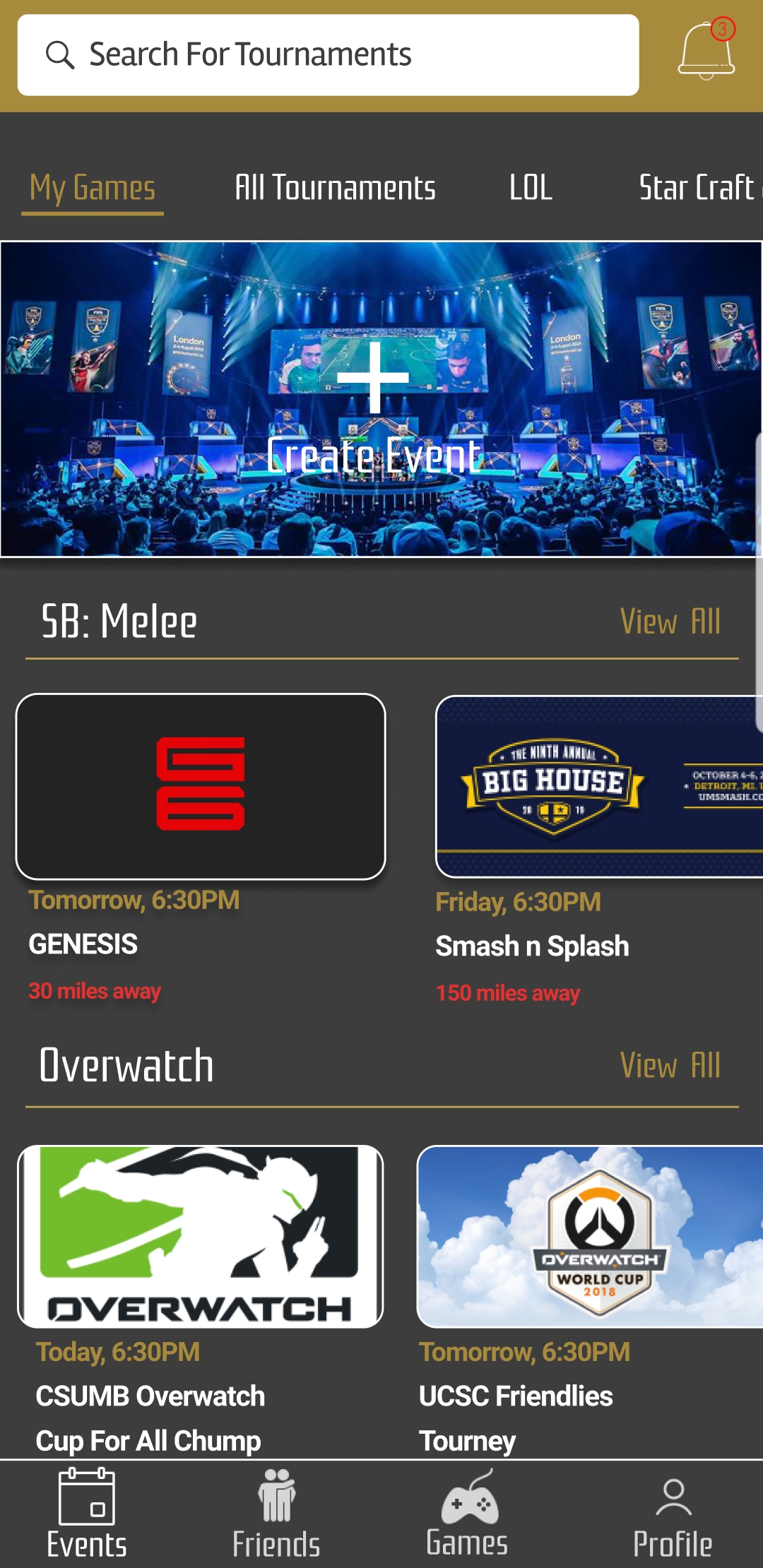Screen dimensions: 763x1568
Task: Tap the notification badge showing 3
Action: [x=721, y=30]
